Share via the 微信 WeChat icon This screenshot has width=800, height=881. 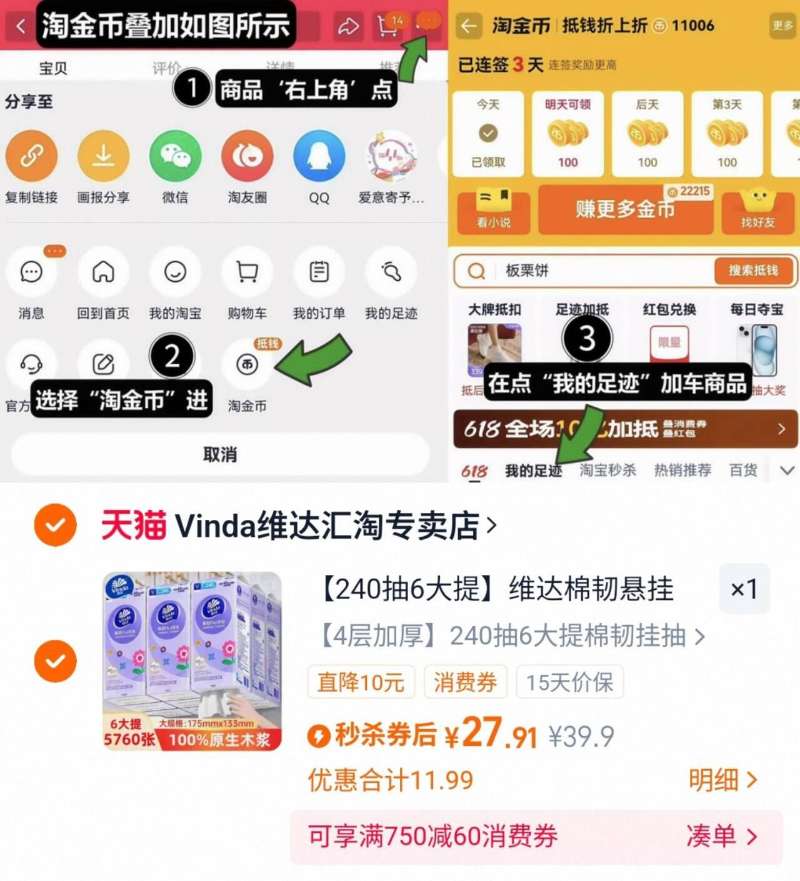coord(175,155)
